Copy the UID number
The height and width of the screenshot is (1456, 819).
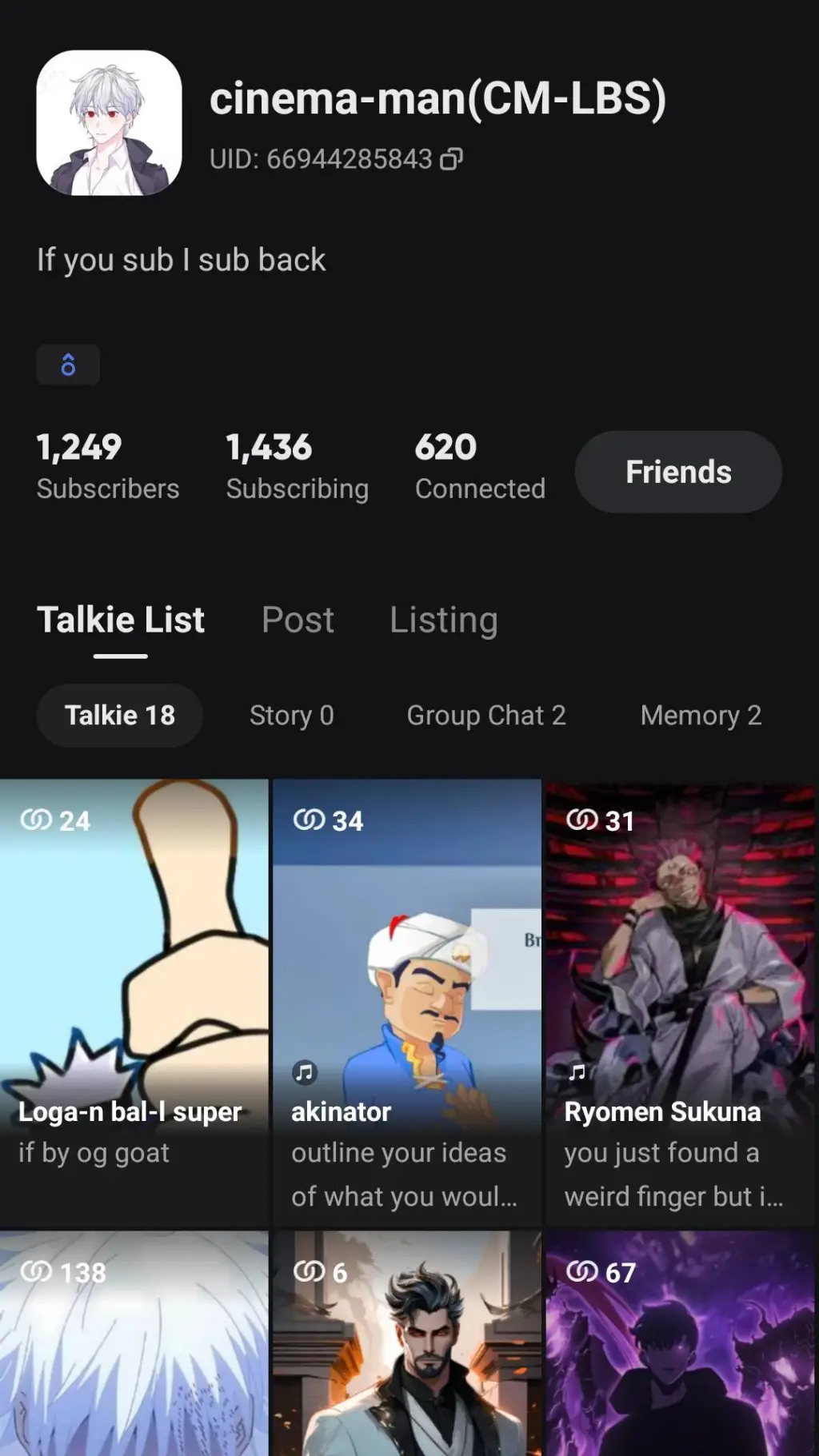click(x=451, y=159)
